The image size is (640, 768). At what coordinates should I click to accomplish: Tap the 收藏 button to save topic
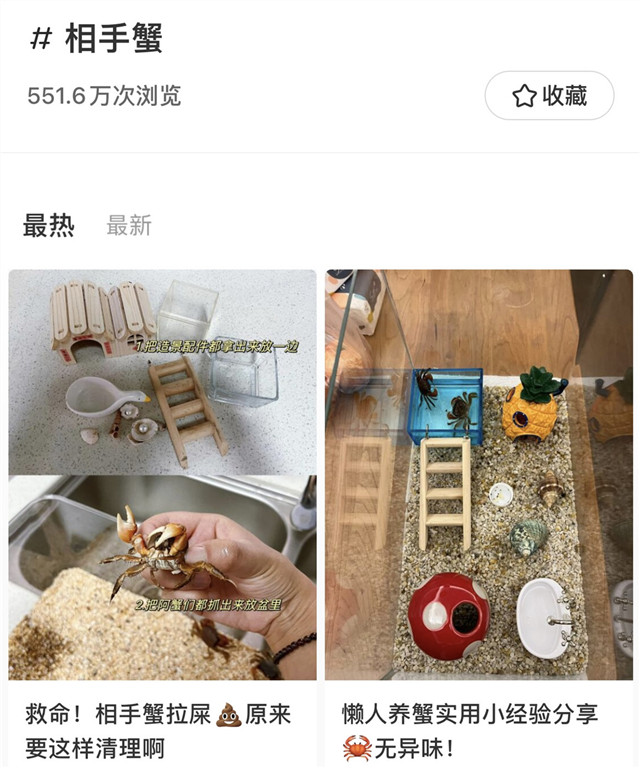tap(549, 96)
